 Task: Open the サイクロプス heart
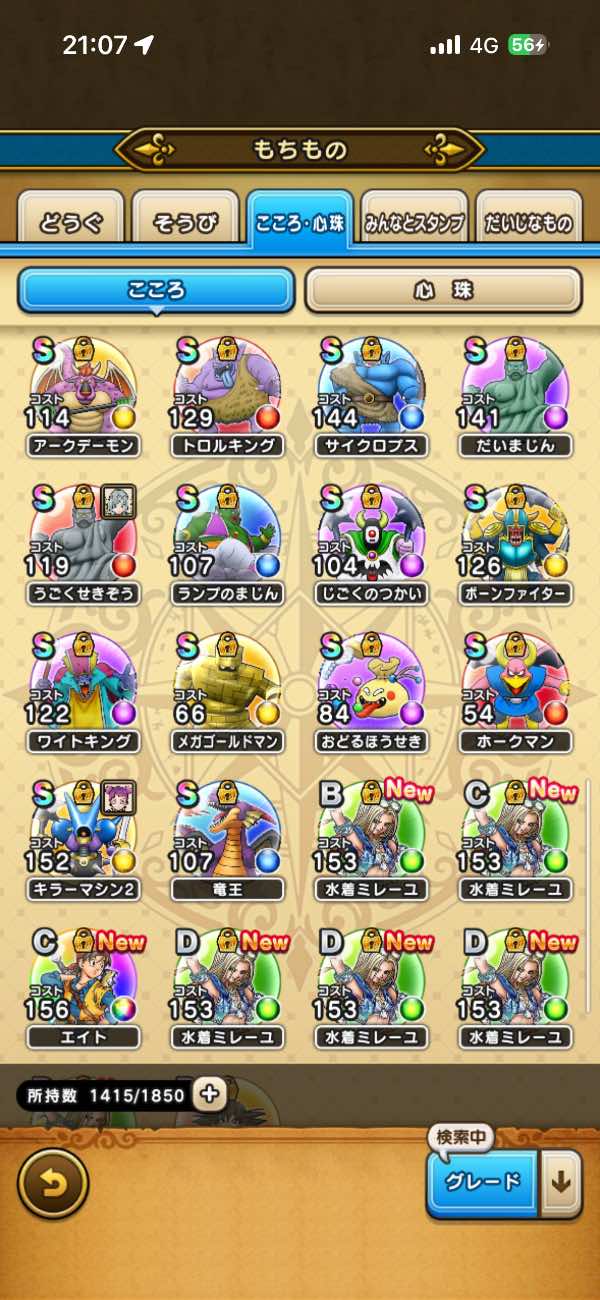pyautogui.click(x=371, y=397)
